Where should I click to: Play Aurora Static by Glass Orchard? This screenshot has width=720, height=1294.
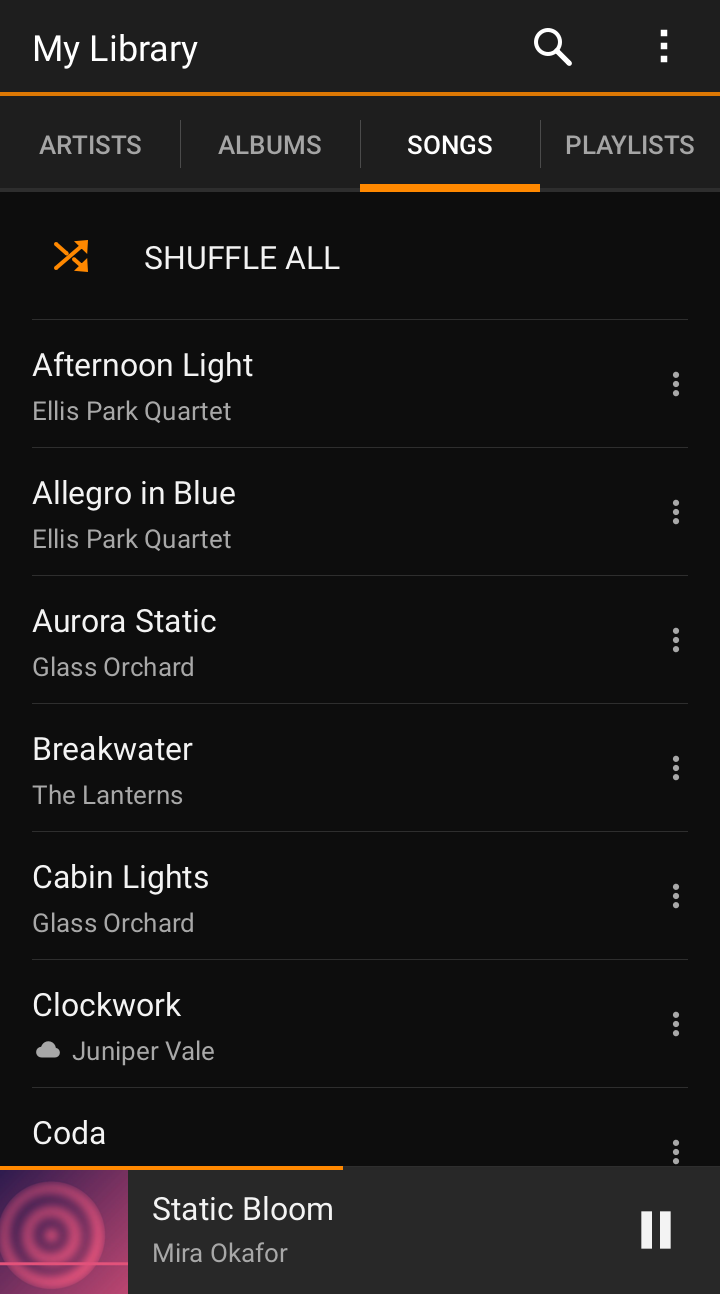coord(330,640)
